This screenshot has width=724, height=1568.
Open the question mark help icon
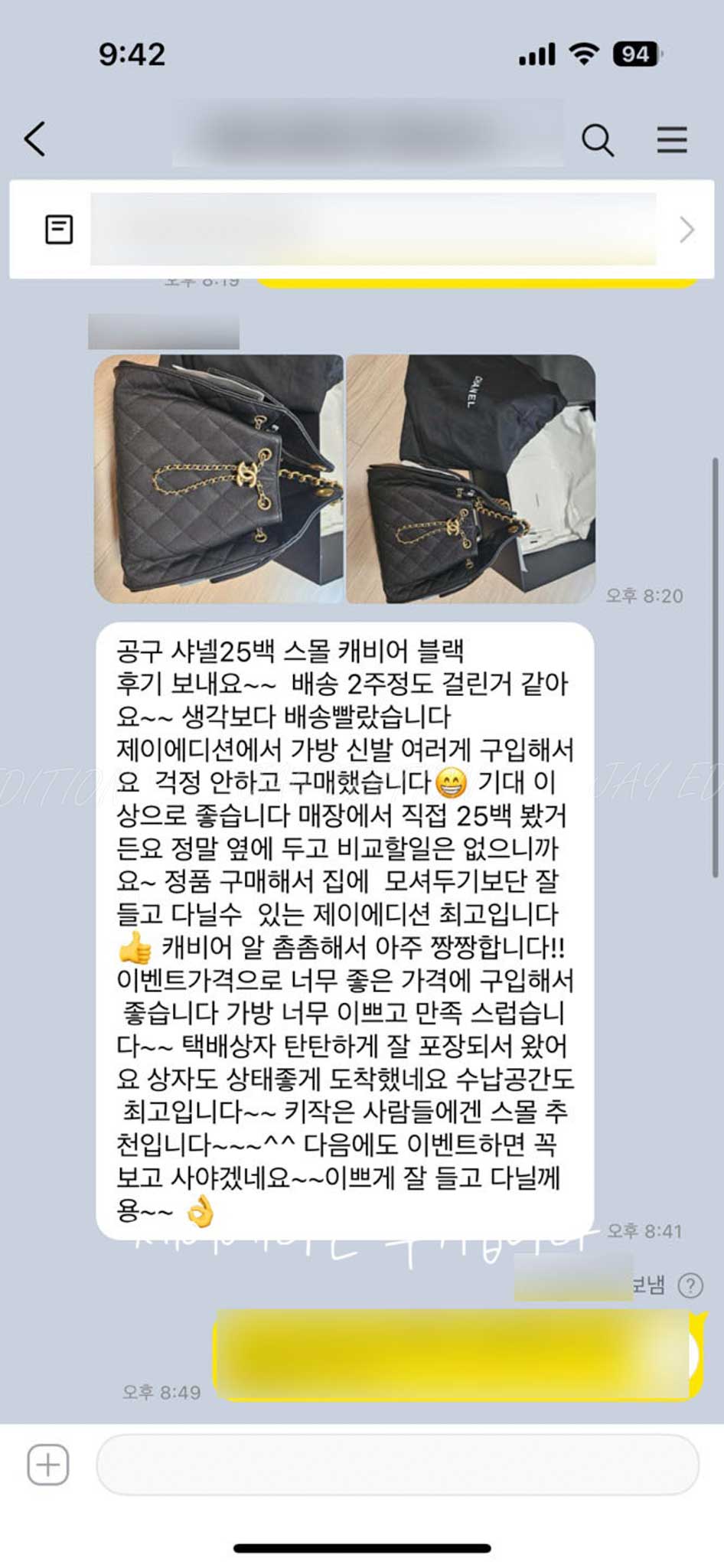(690, 1285)
